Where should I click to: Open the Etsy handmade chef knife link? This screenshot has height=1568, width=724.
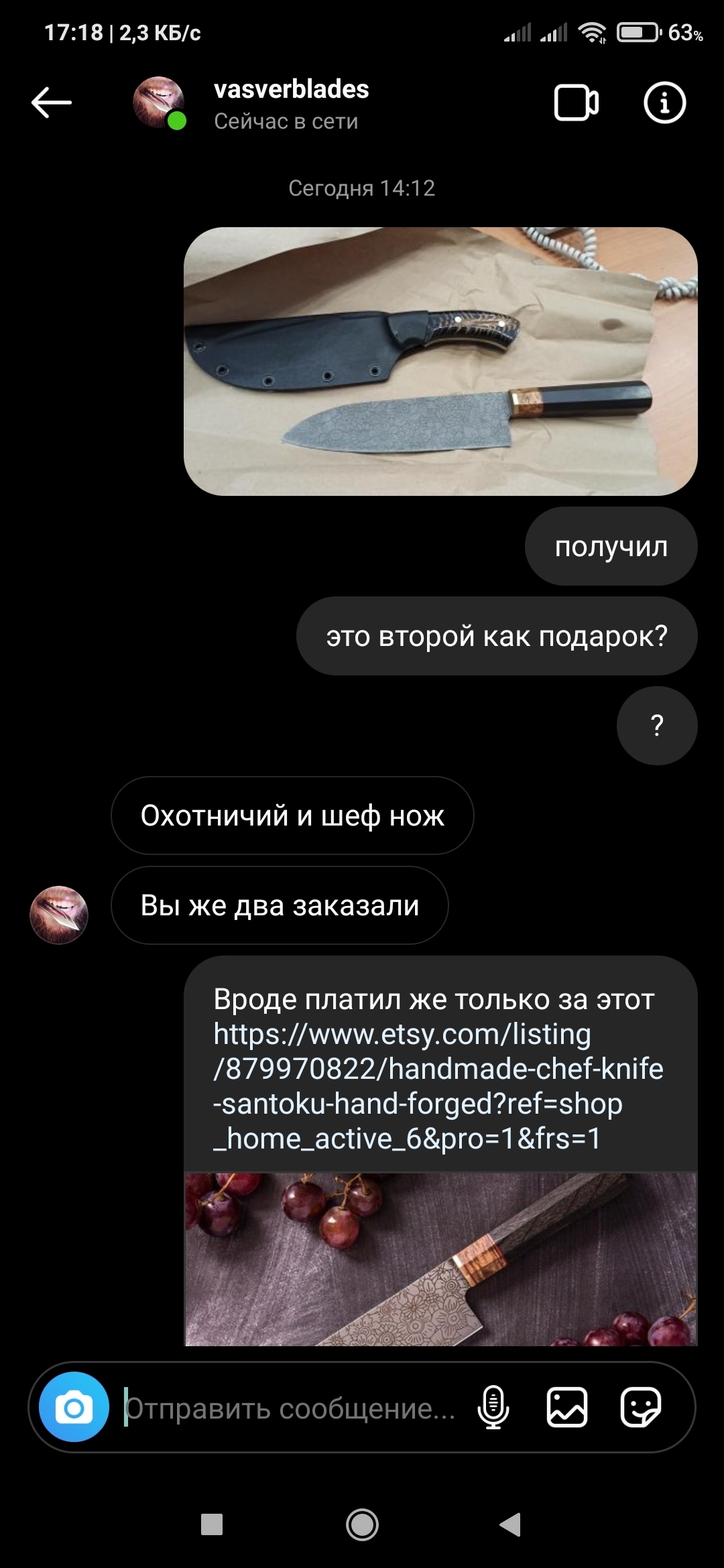click(438, 1086)
